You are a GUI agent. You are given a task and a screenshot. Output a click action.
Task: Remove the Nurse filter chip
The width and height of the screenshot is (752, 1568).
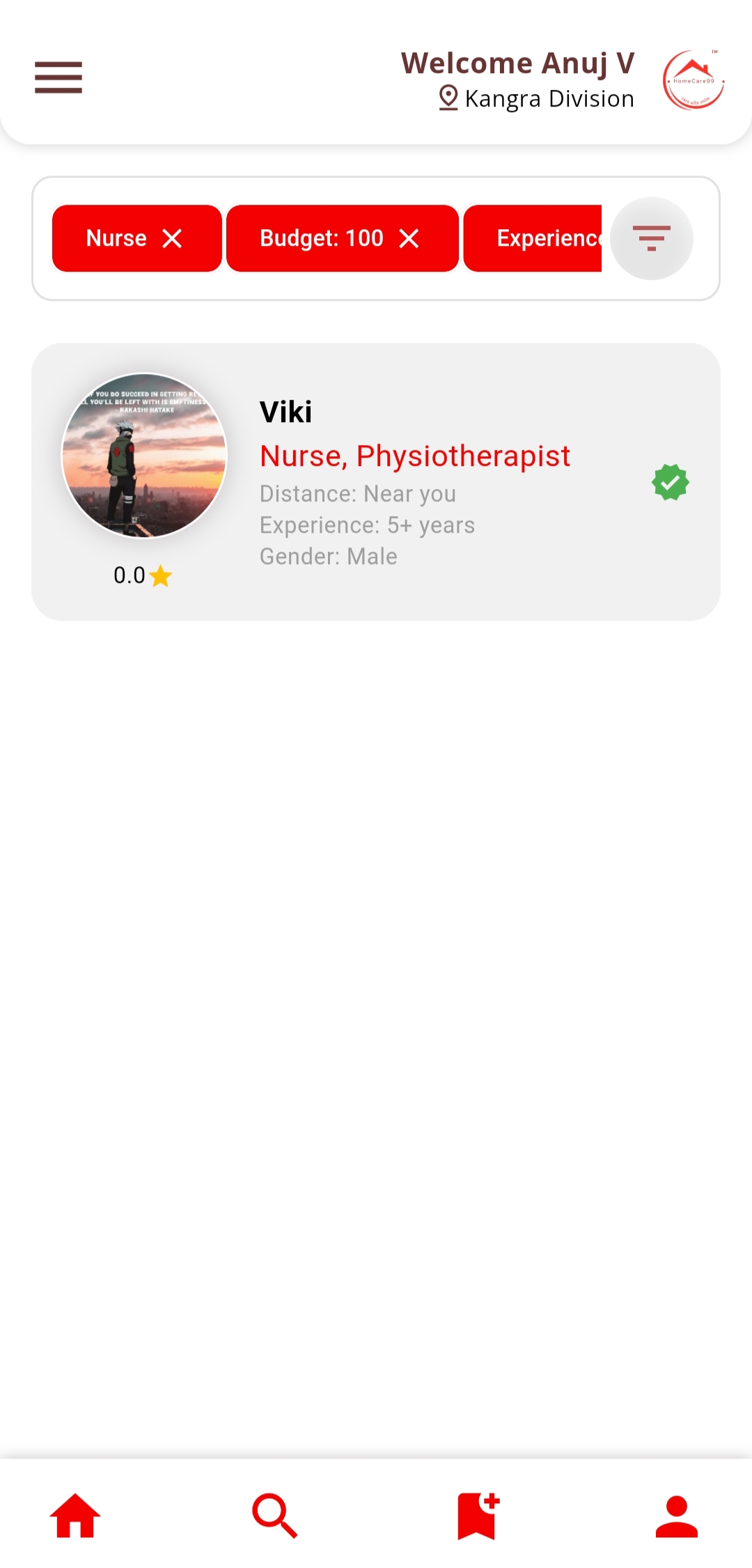172,239
